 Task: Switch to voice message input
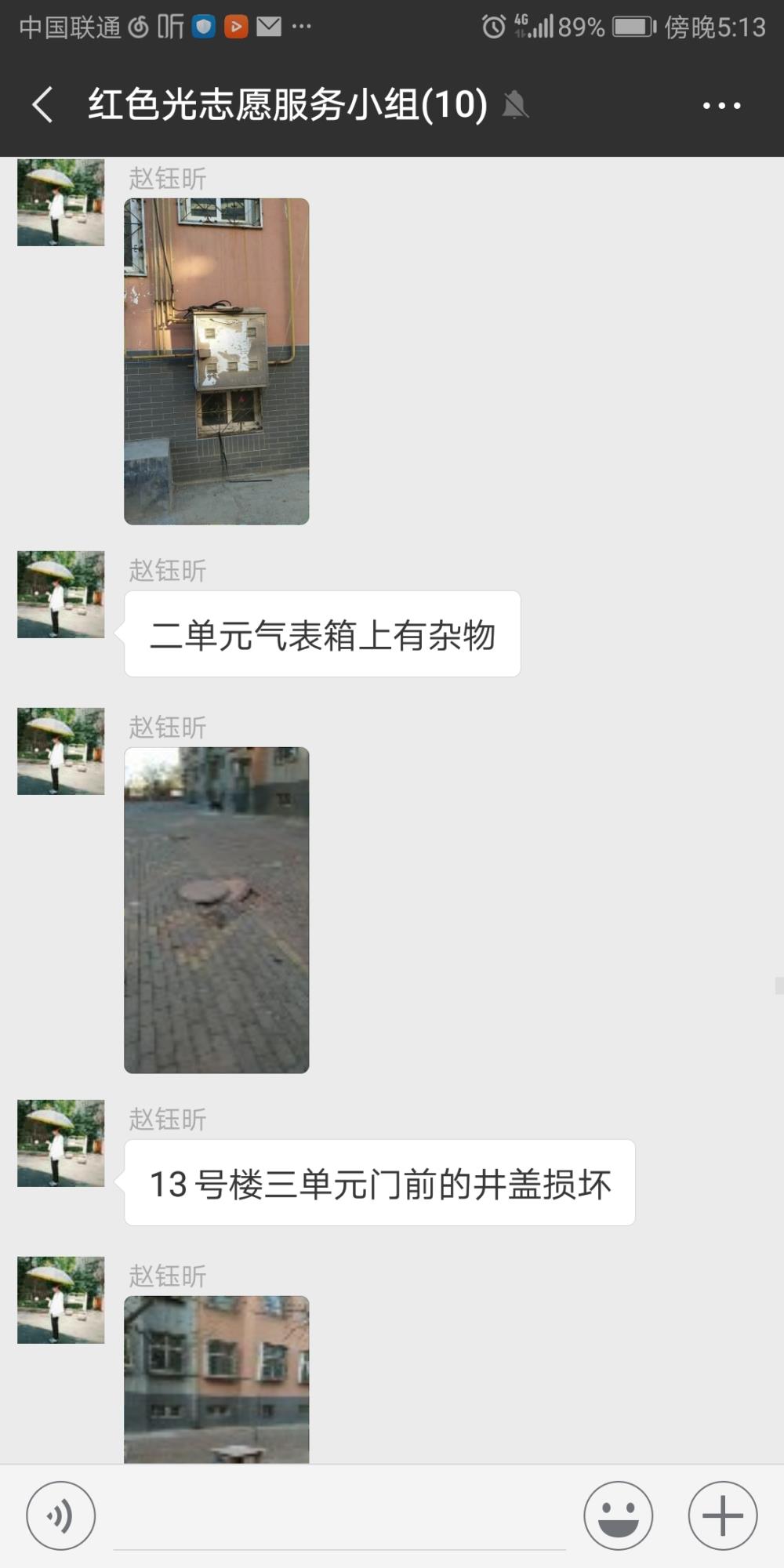[x=61, y=1515]
